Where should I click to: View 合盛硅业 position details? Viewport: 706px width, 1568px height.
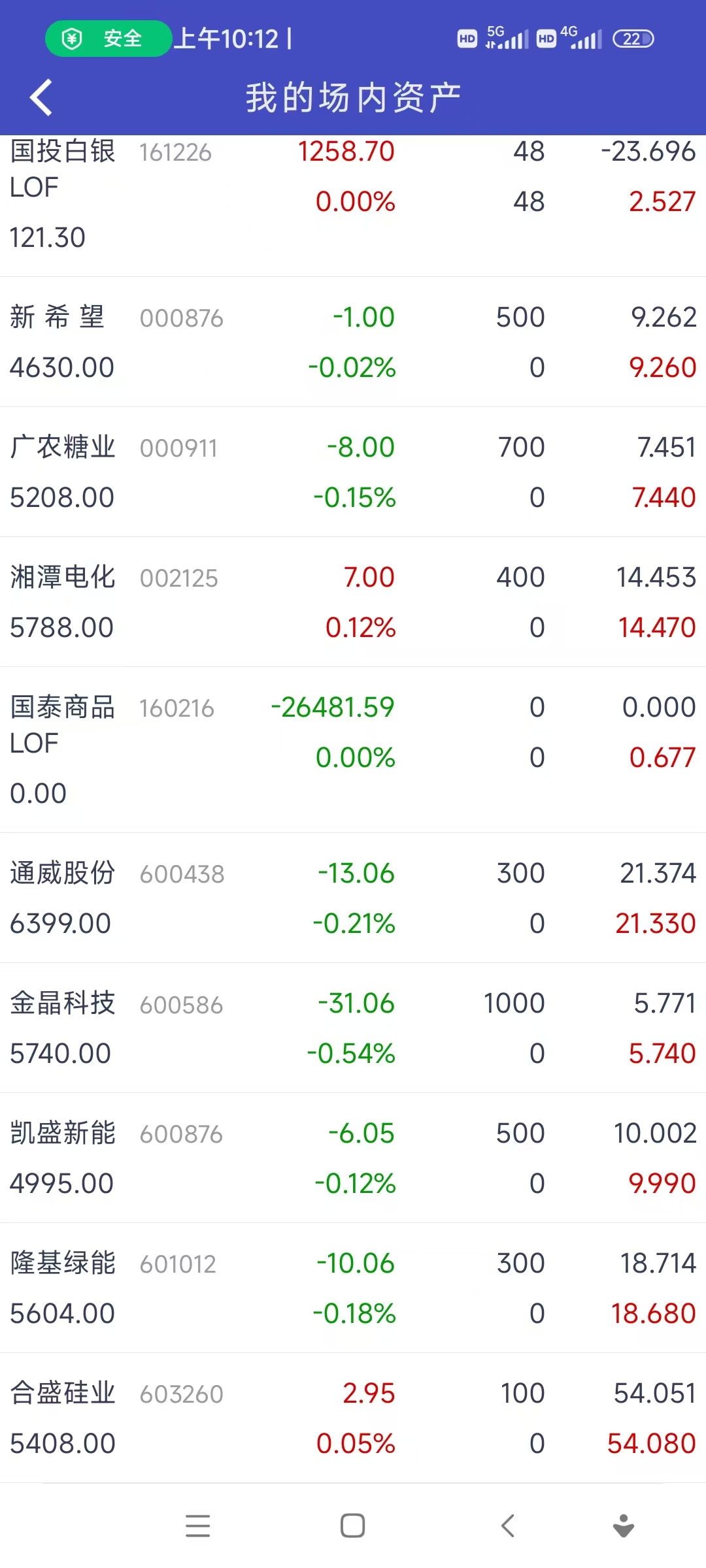coord(353,1418)
